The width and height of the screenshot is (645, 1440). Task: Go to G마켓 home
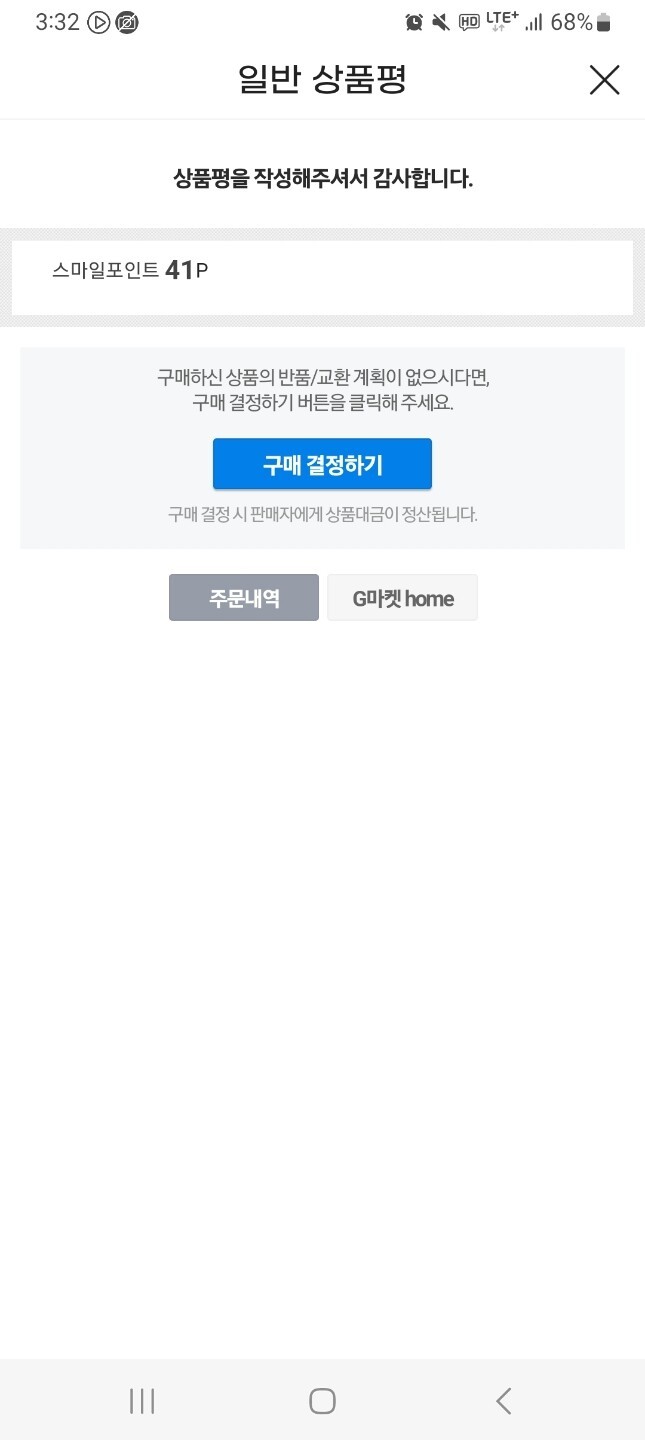pos(402,598)
